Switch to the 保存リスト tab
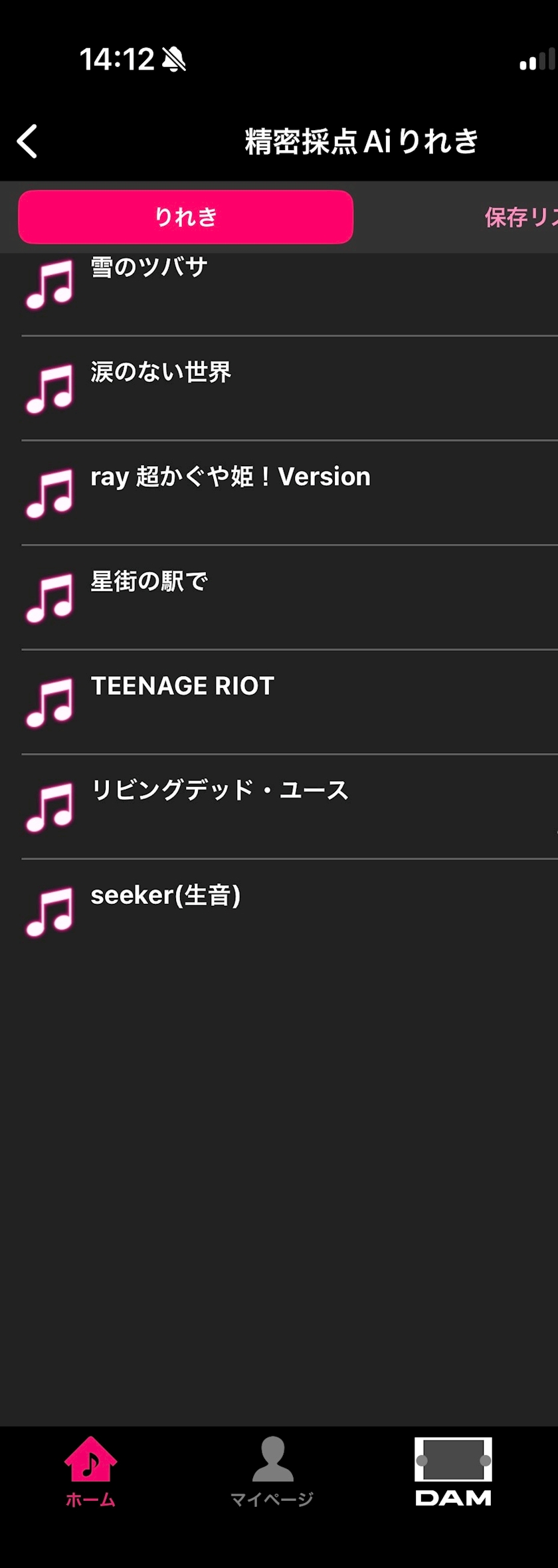The width and height of the screenshot is (558, 1568). pos(519,217)
